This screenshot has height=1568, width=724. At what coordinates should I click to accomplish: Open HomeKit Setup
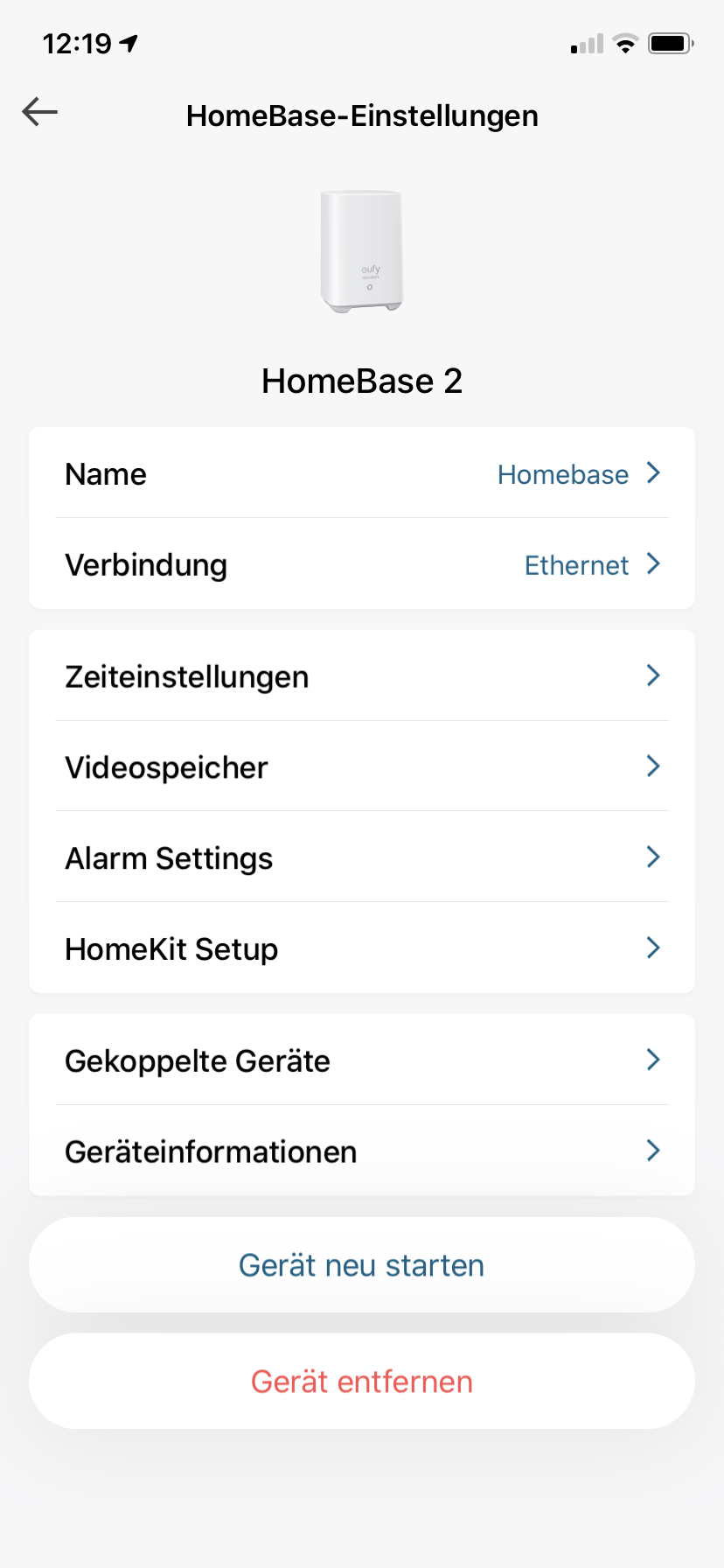(x=362, y=949)
